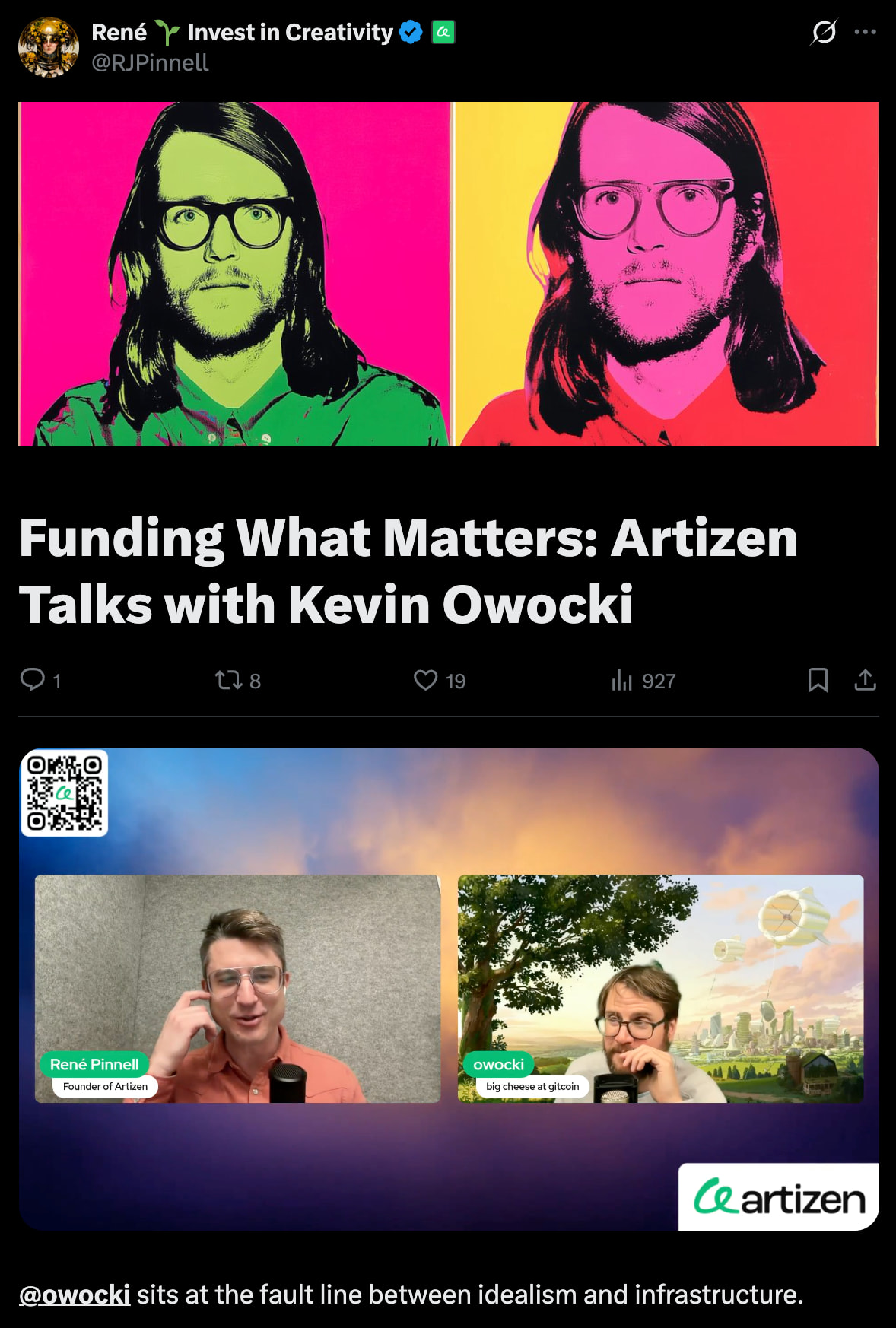The height and width of the screenshot is (1328, 896).
Task: Bookmark this article
Action: 818,679
